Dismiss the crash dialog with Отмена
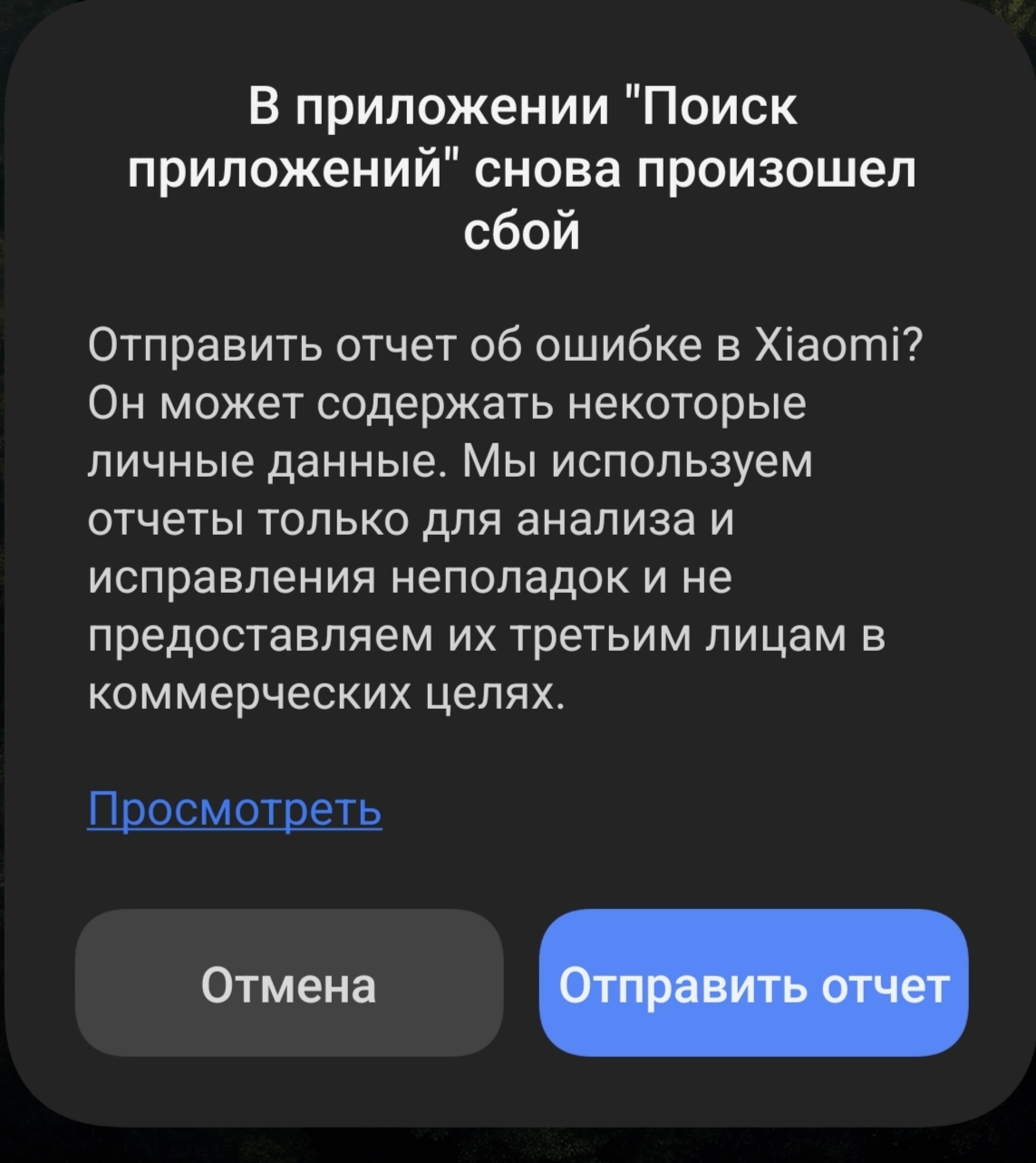This screenshot has height=1163, width=1036. (x=288, y=984)
